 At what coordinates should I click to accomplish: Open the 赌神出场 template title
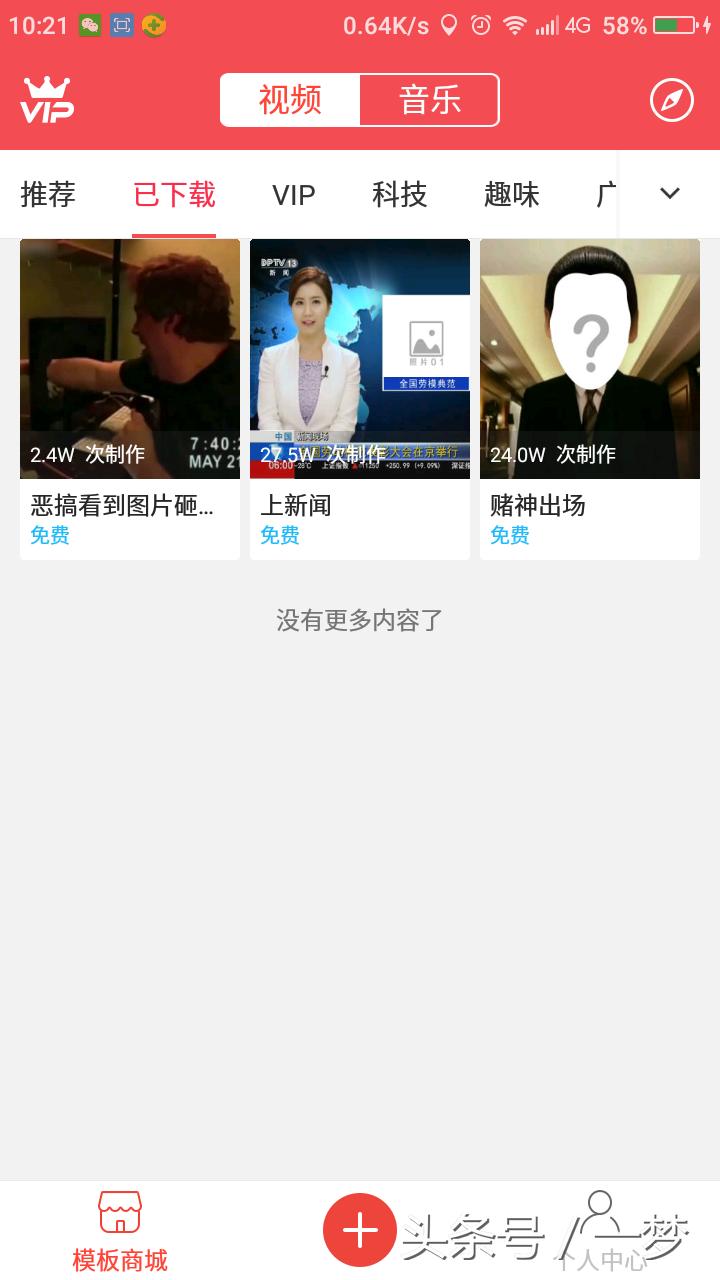[536, 506]
